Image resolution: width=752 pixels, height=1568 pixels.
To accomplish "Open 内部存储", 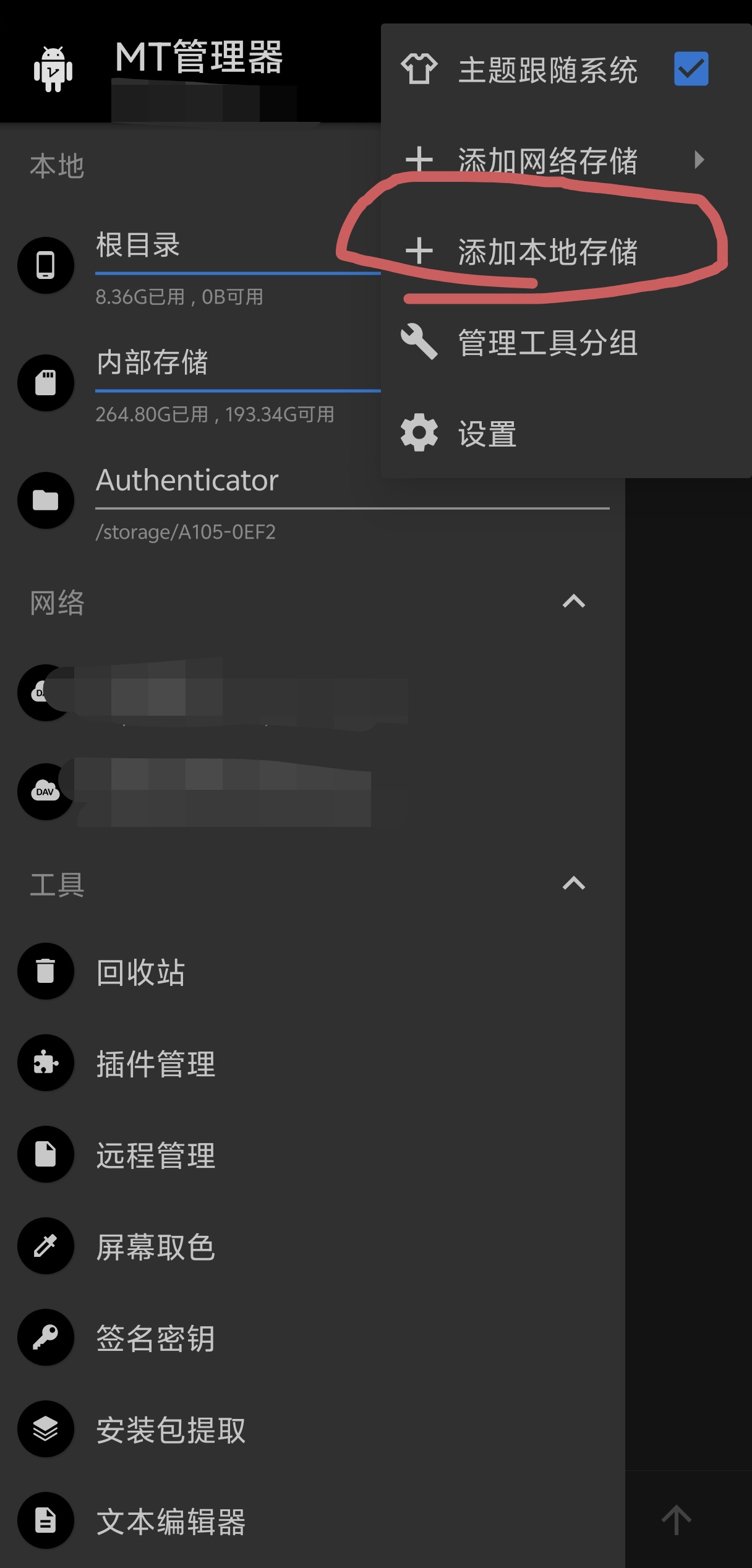I will (186, 382).
